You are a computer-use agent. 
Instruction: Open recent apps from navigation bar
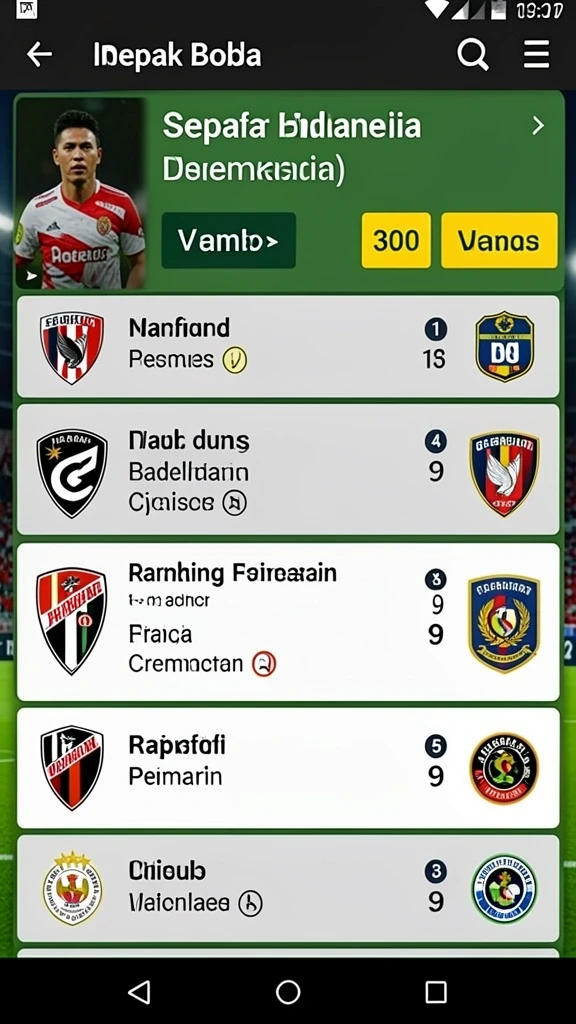(436, 991)
